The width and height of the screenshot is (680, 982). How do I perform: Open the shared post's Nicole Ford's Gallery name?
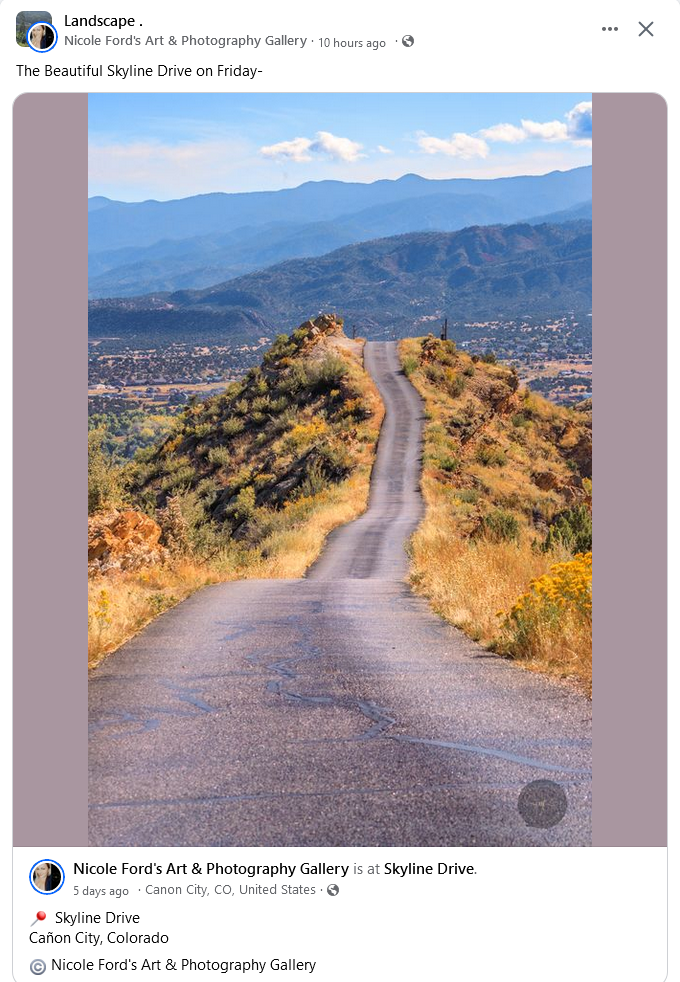(x=211, y=869)
